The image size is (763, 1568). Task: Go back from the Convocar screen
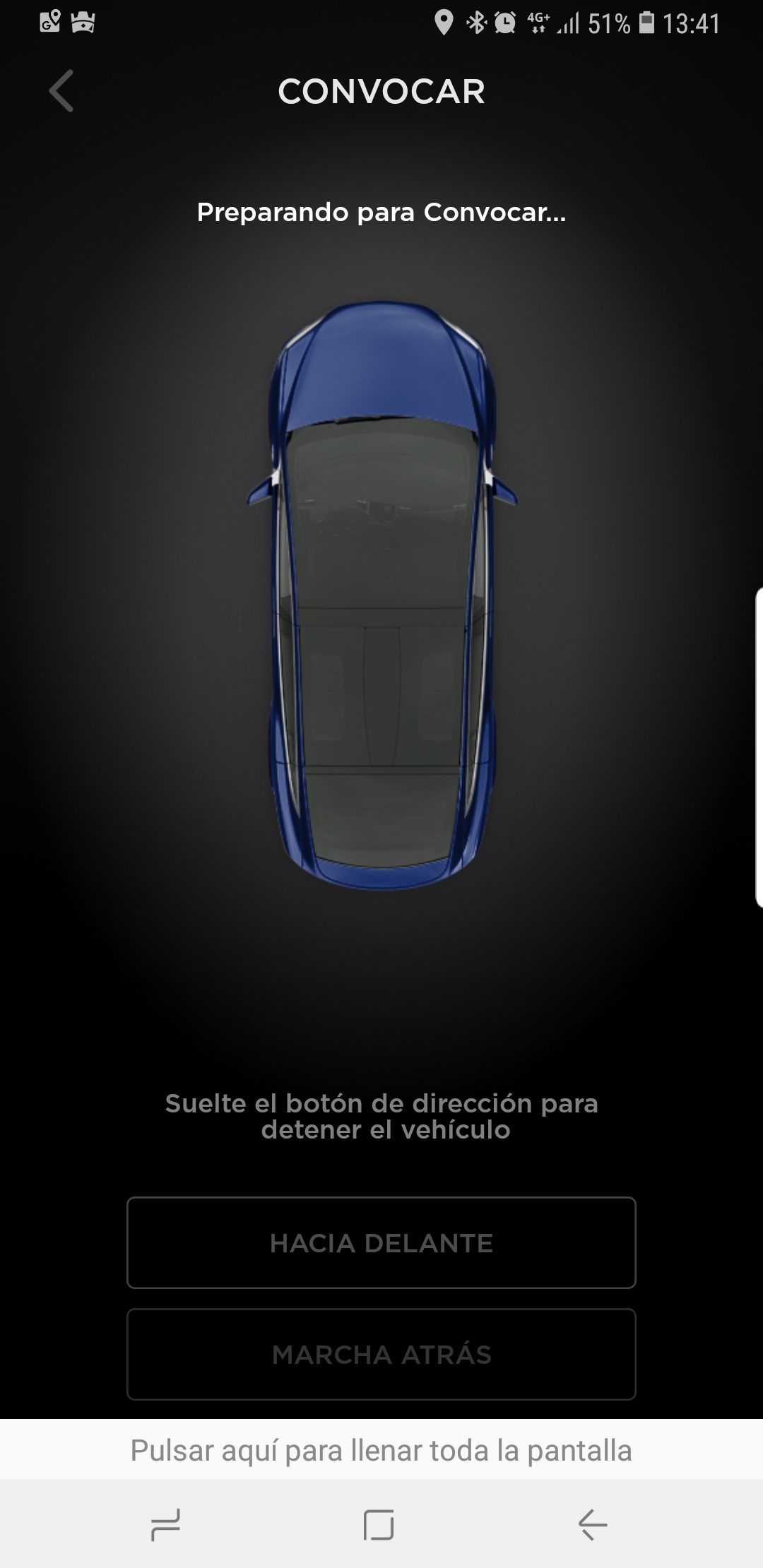pos(61,91)
